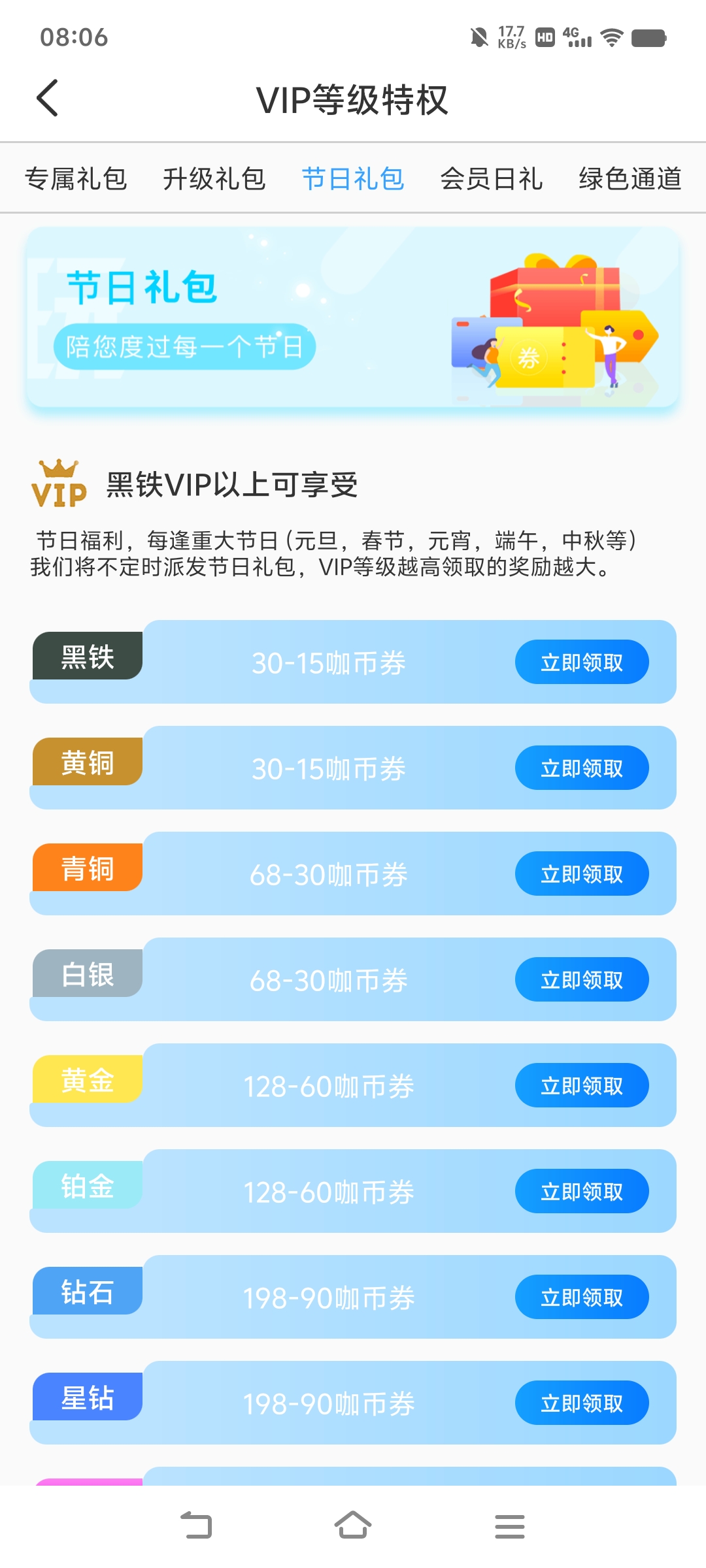Open the 会员日礼 tab
706x1568 pixels.
pos(492,178)
